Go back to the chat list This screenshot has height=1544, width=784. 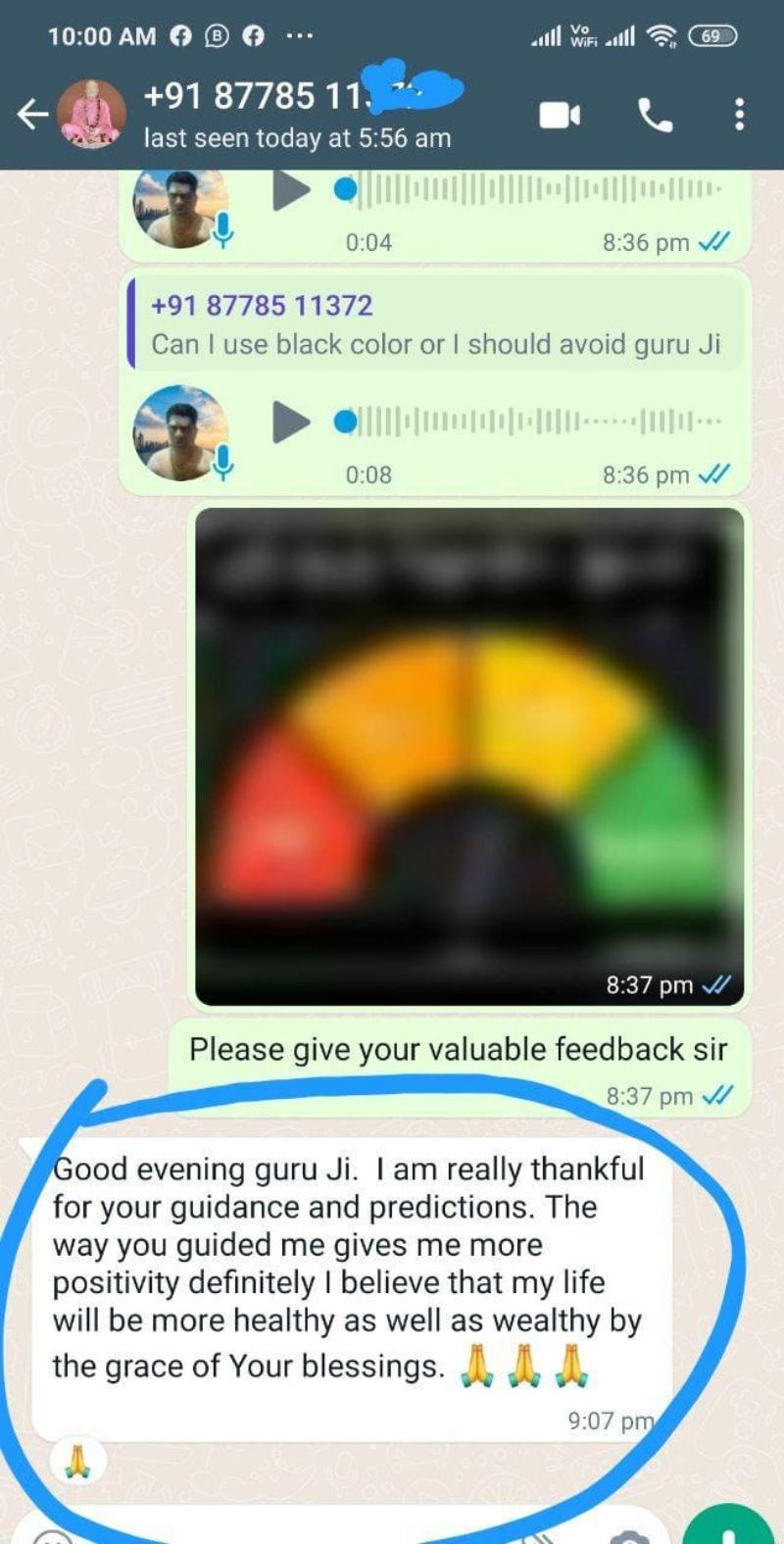pyautogui.click(x=32, y=116)
